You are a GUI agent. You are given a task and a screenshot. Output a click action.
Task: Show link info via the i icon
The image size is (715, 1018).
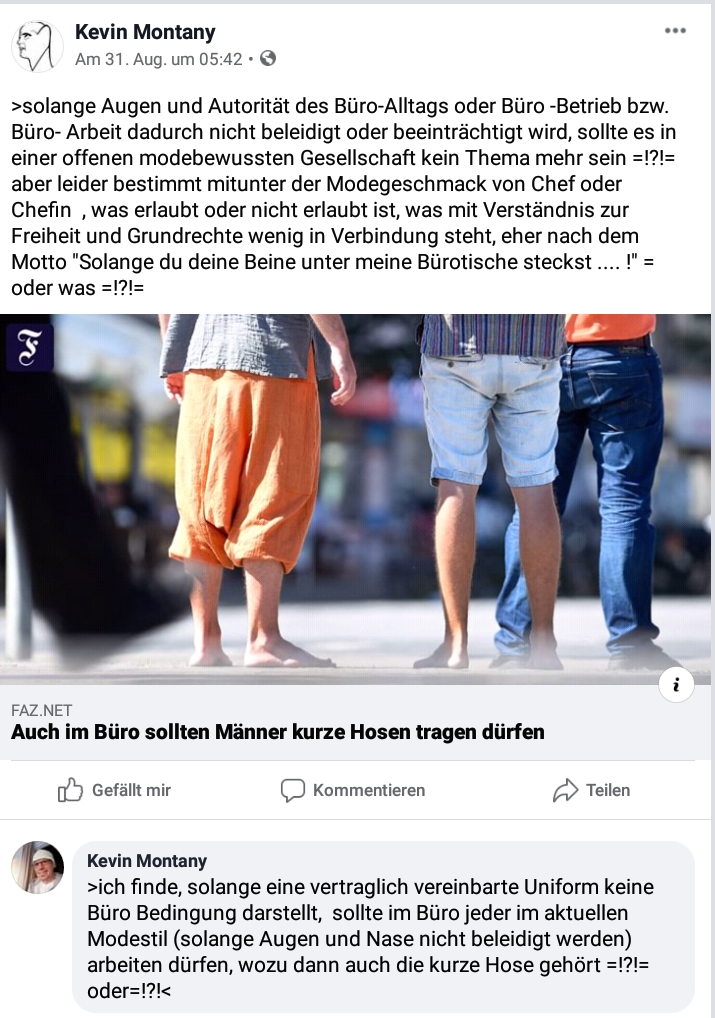pyautogui.click(x=676, y=685)
